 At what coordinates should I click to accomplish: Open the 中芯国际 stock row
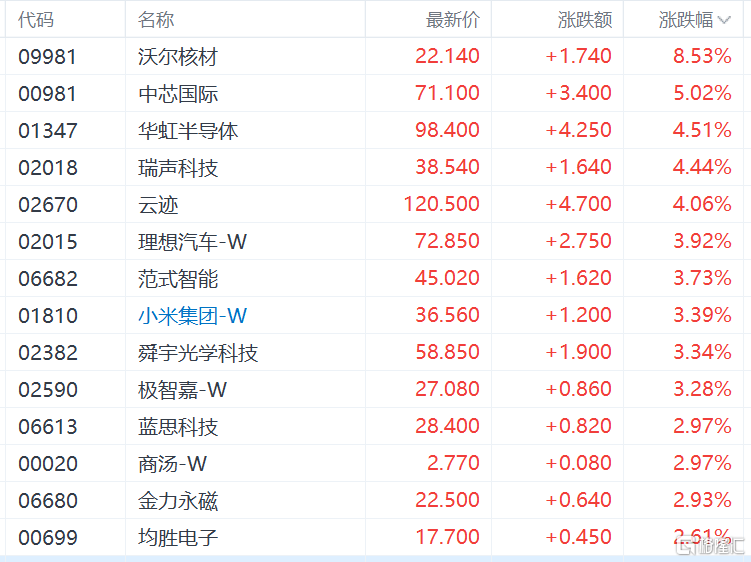[x=178, y=94]
